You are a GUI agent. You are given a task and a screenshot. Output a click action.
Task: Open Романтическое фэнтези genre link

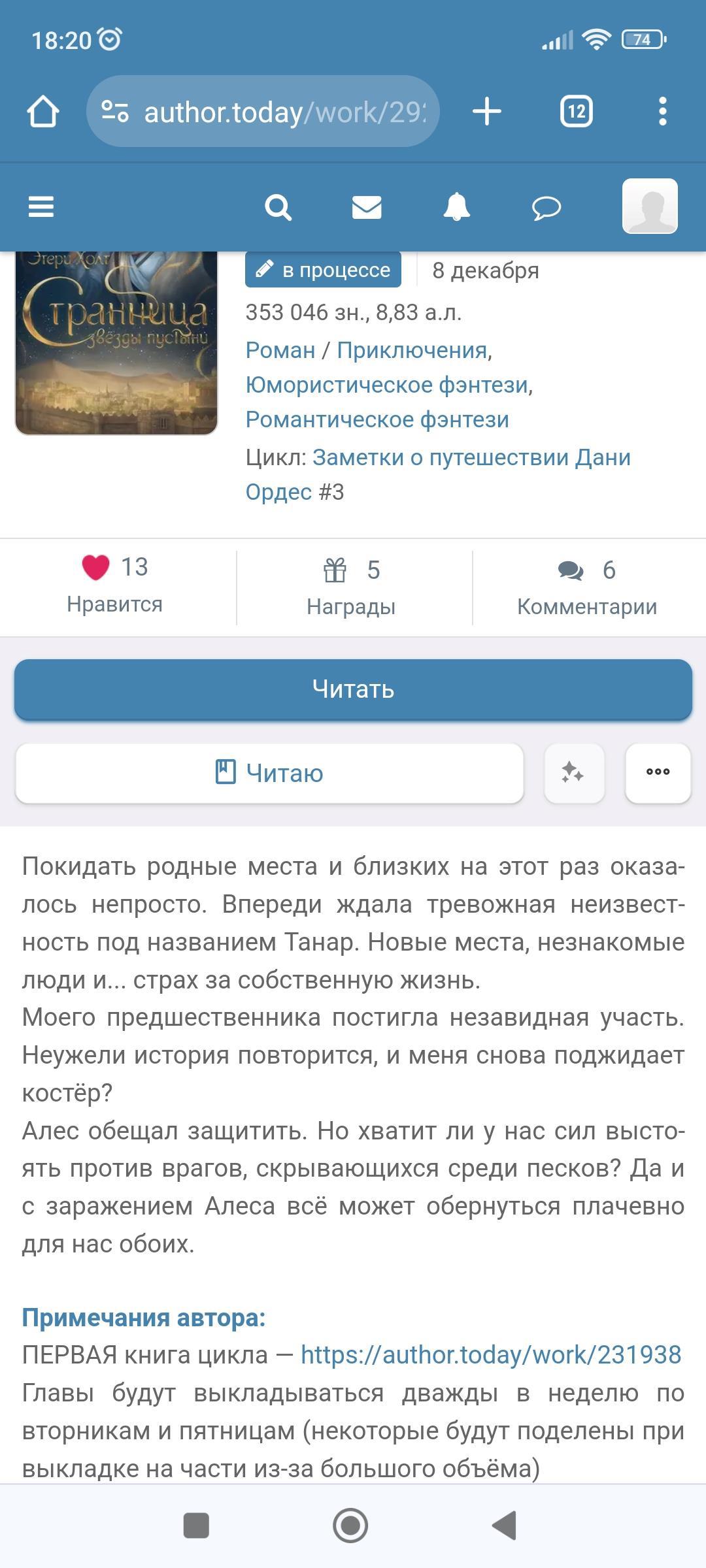(377, 419)
